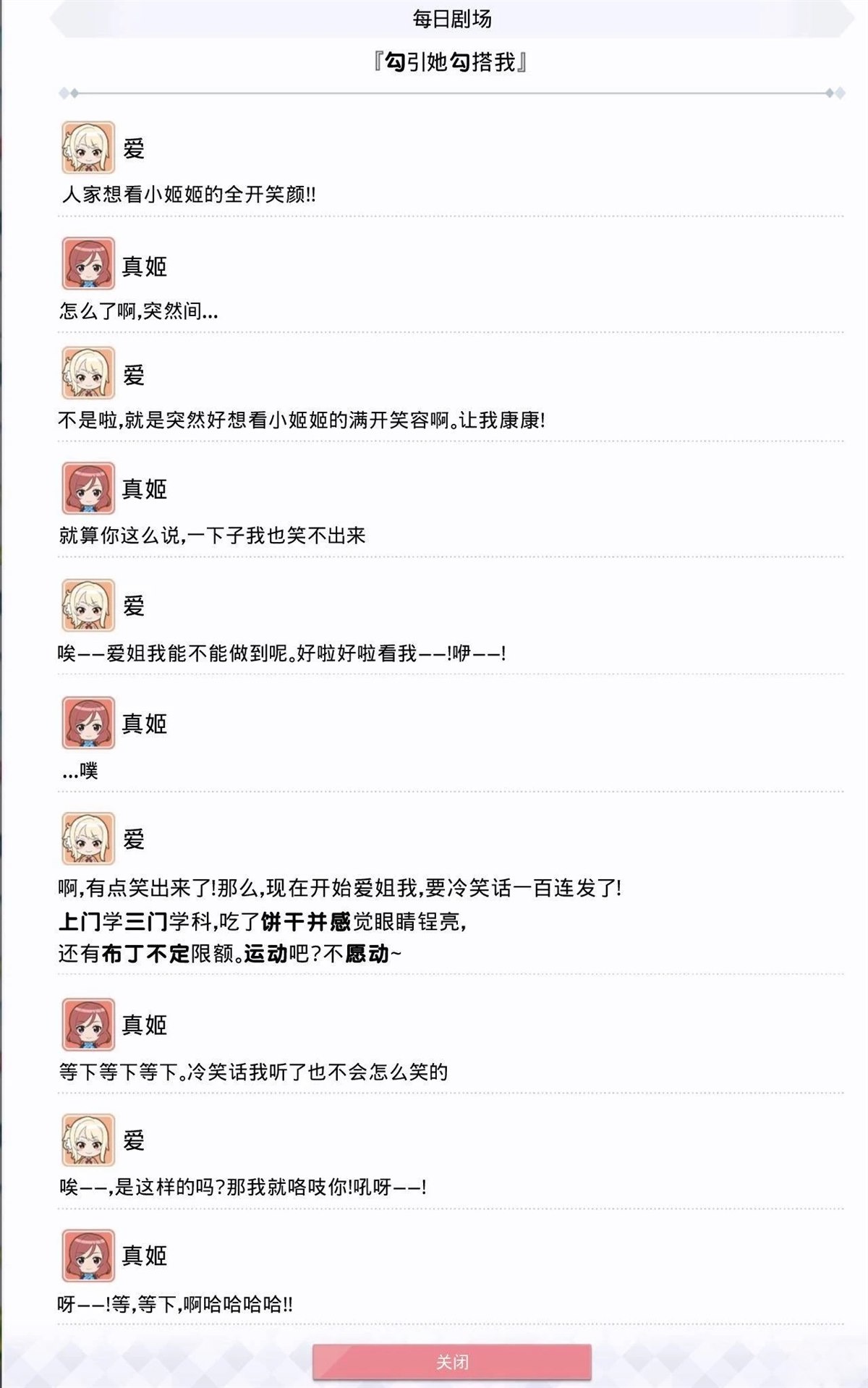
Task: Close the daily theater dialog with 关闭
Action: [452, 1361]
